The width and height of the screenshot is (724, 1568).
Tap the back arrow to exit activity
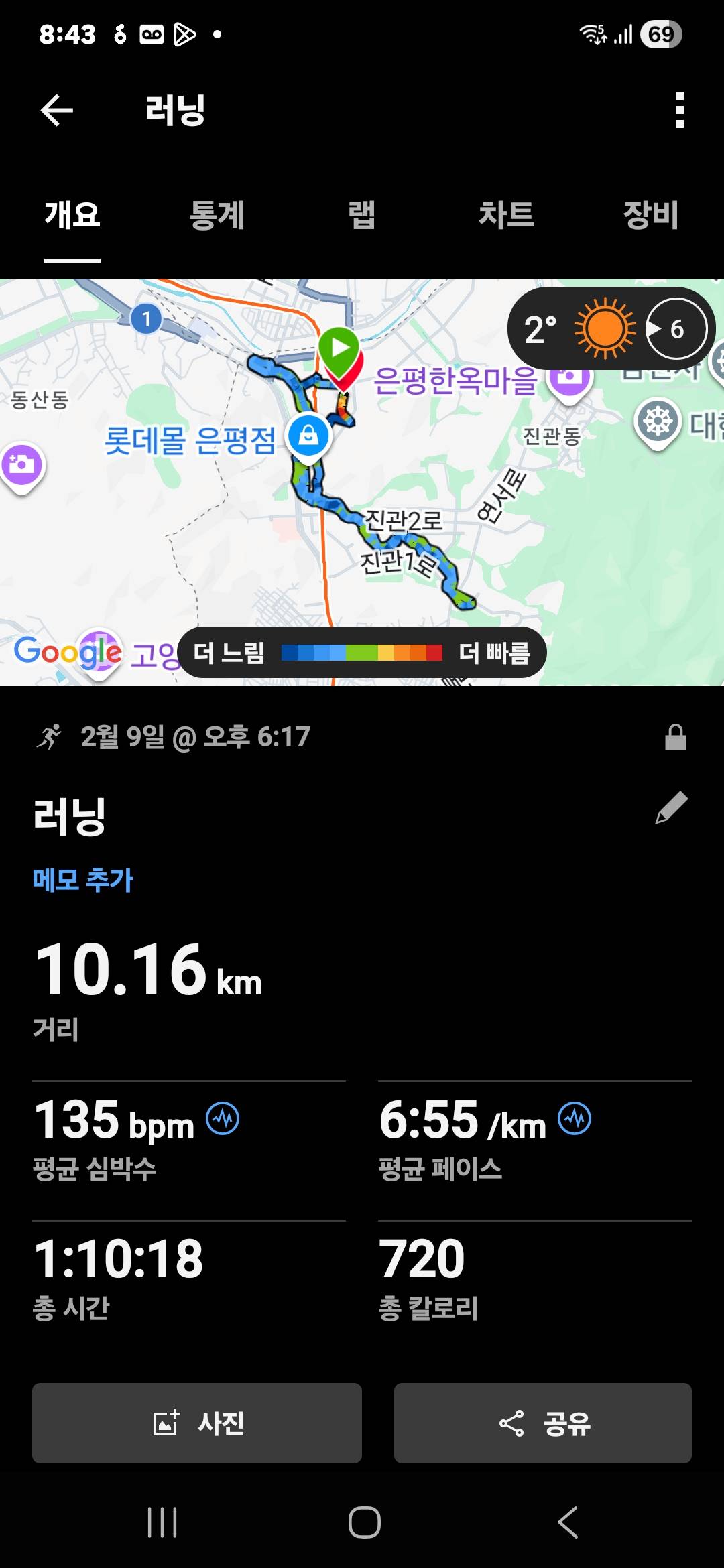(x=56, y=111)
